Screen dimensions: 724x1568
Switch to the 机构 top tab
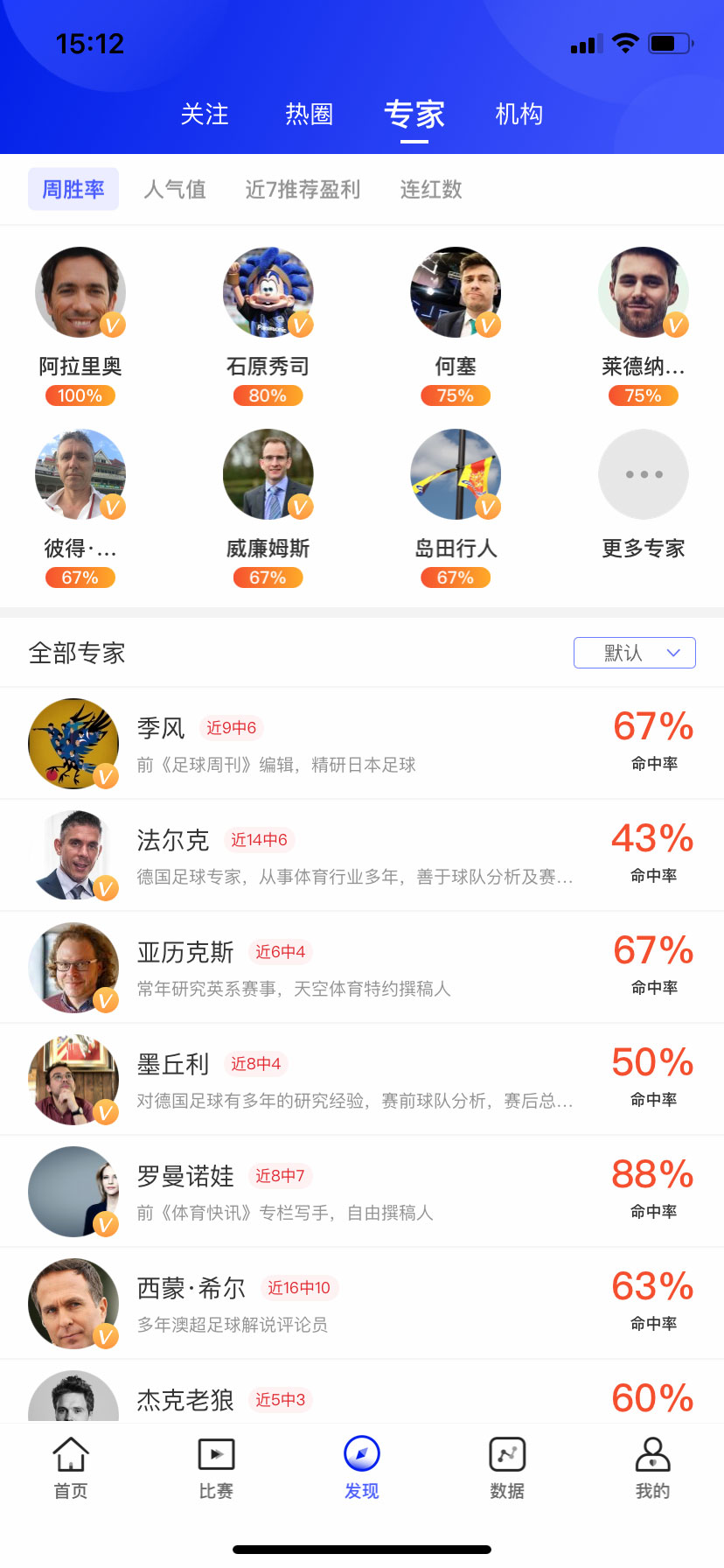point(519,115)
